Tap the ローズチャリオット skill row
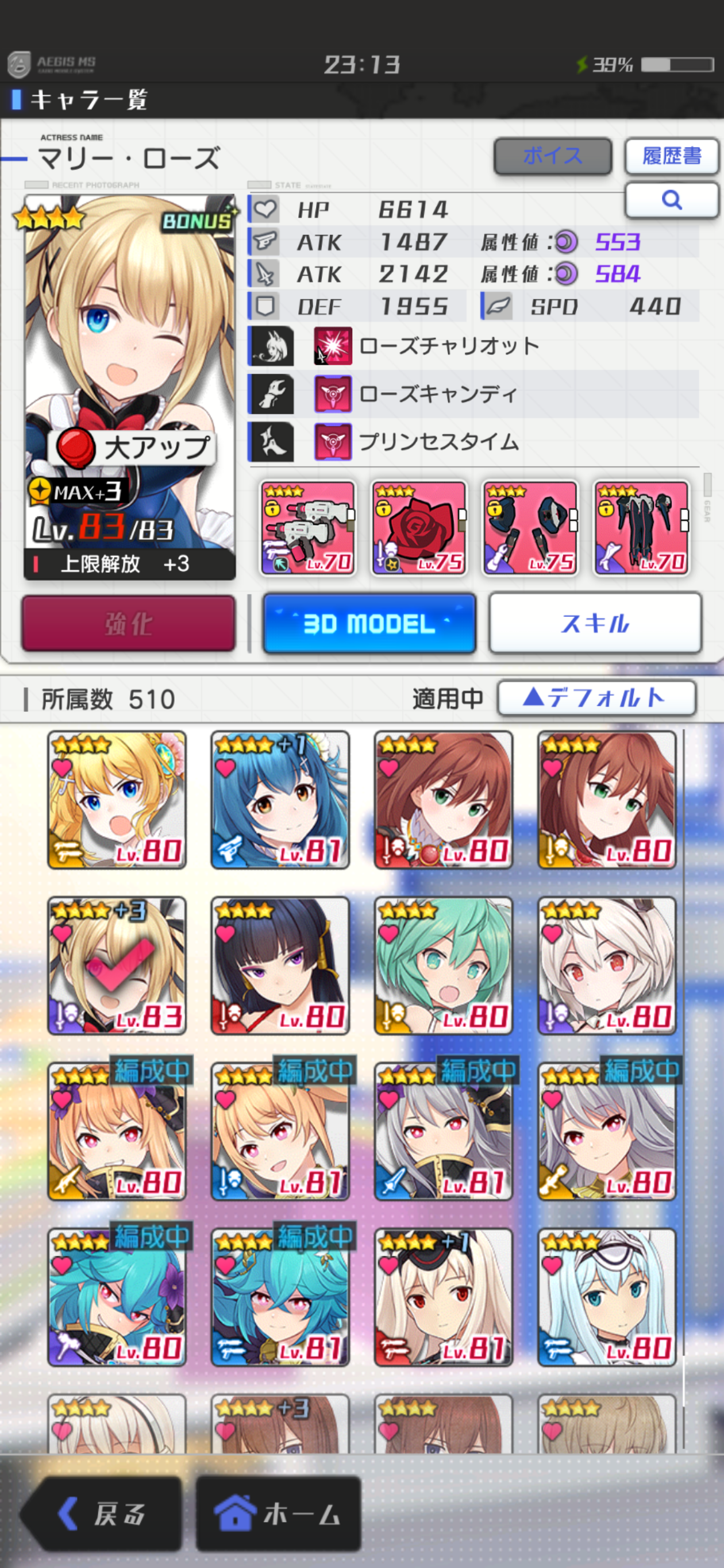The width and height of the screenshot is (724, 1568). 449,346
